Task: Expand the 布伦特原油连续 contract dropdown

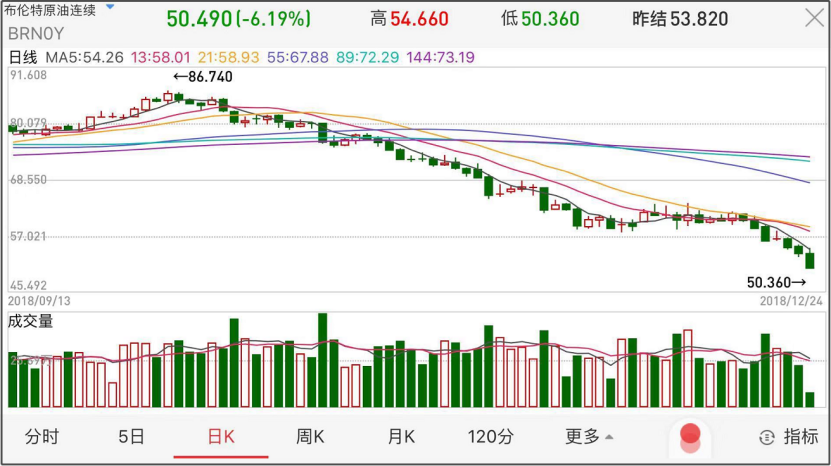Action: [110, 8]
